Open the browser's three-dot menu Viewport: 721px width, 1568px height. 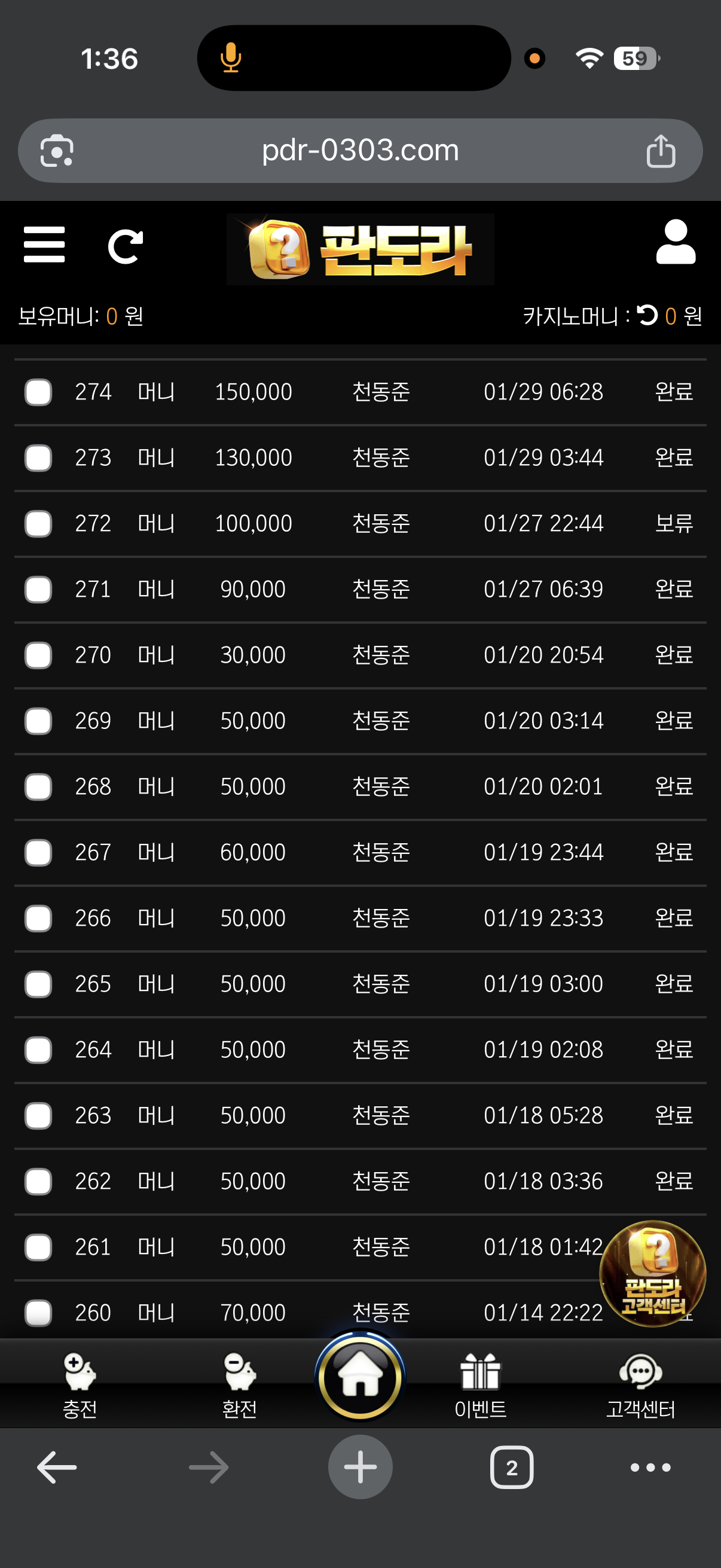pos(650,1468)
